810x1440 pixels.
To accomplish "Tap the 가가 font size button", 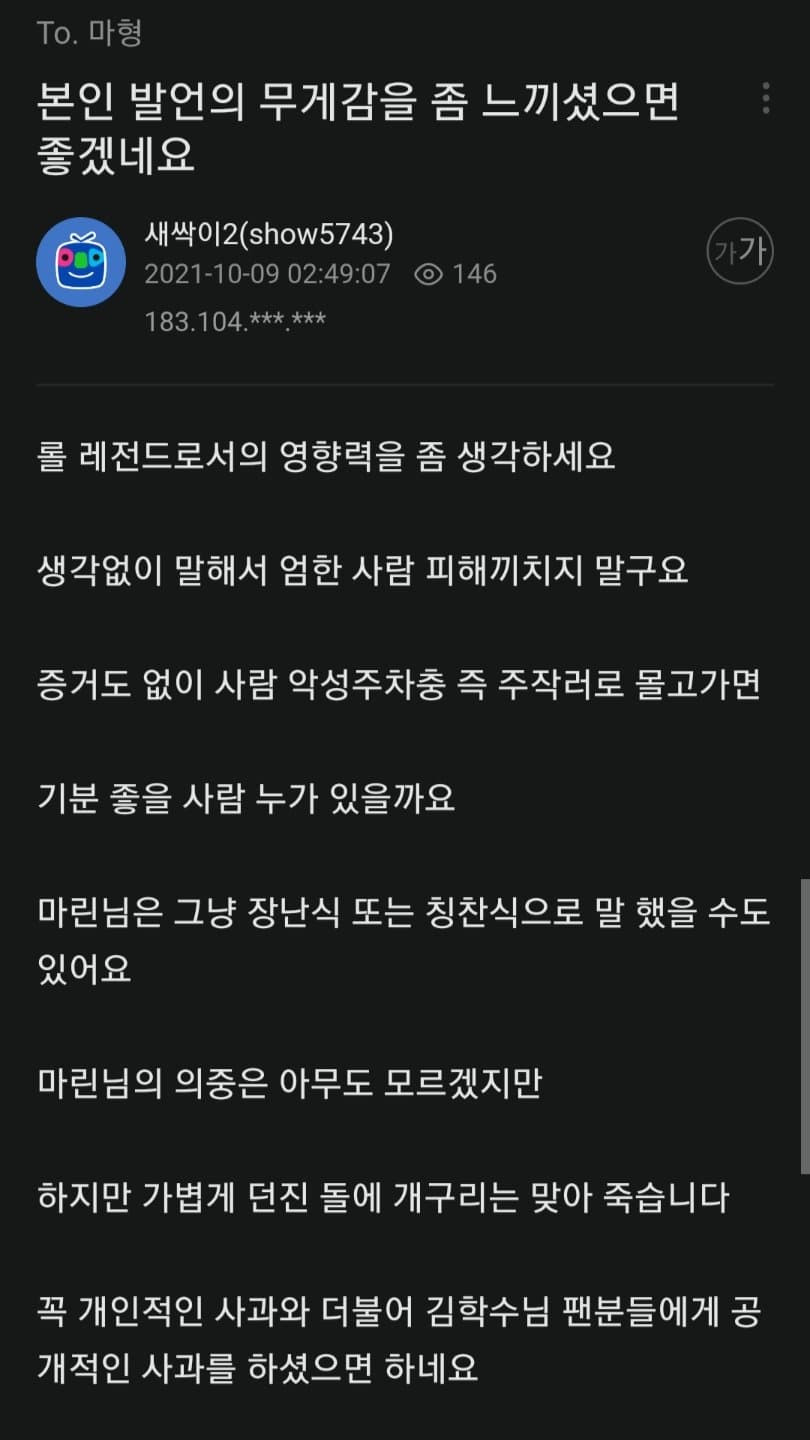I will pos(740,251).
